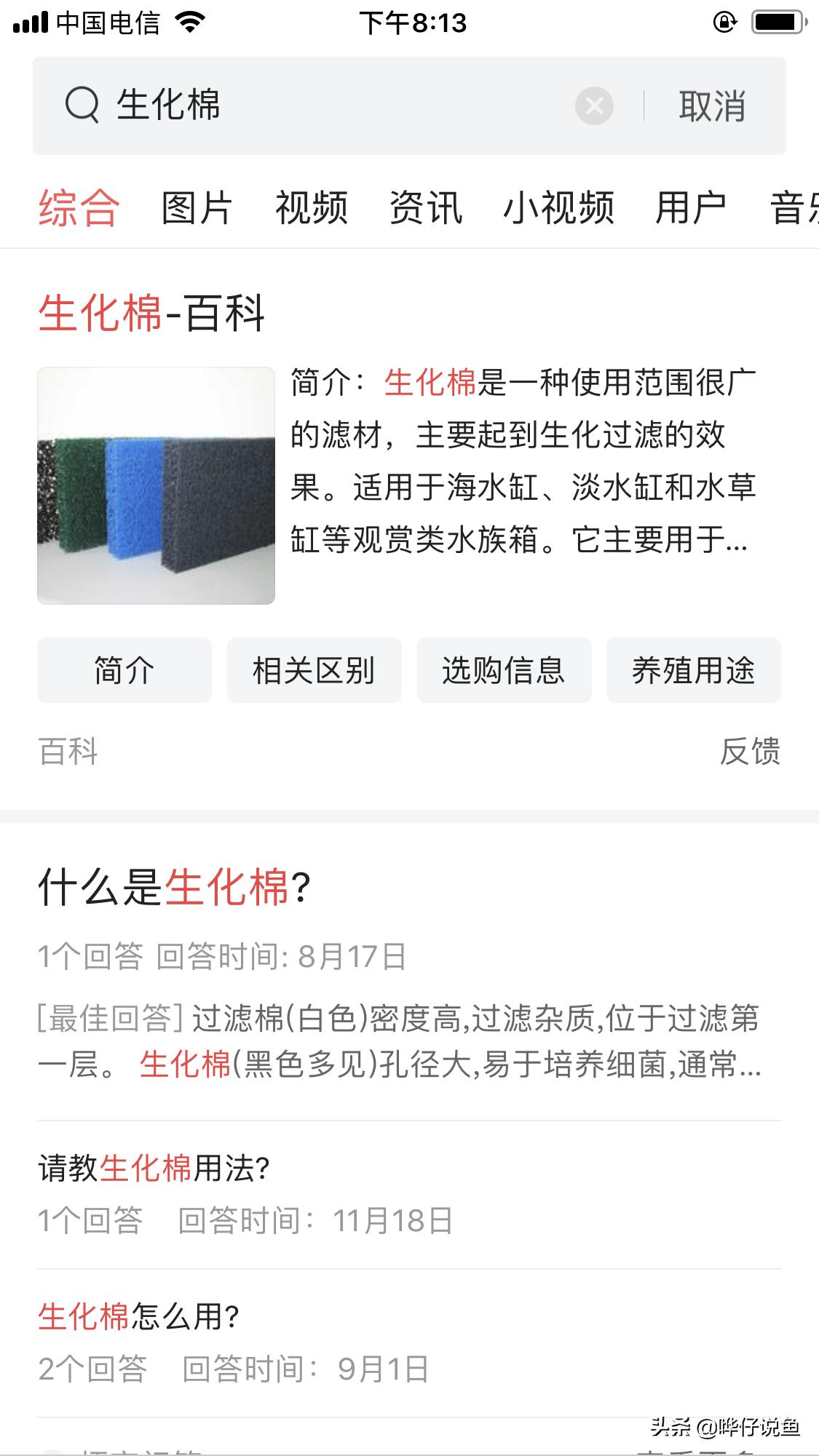Select the 小视频 tab

tap(559, 209)
